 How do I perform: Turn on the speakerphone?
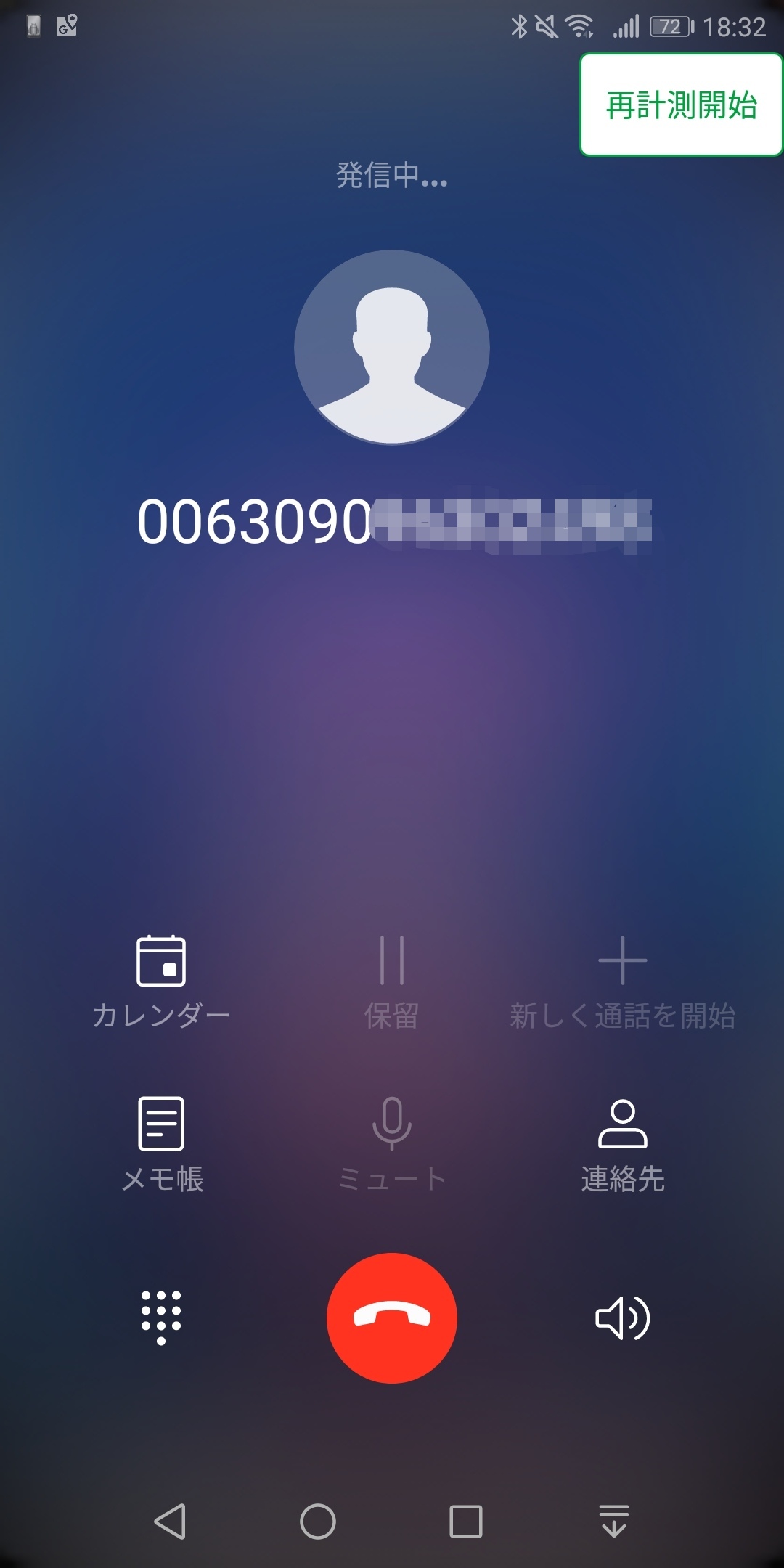click(622, 1318)
